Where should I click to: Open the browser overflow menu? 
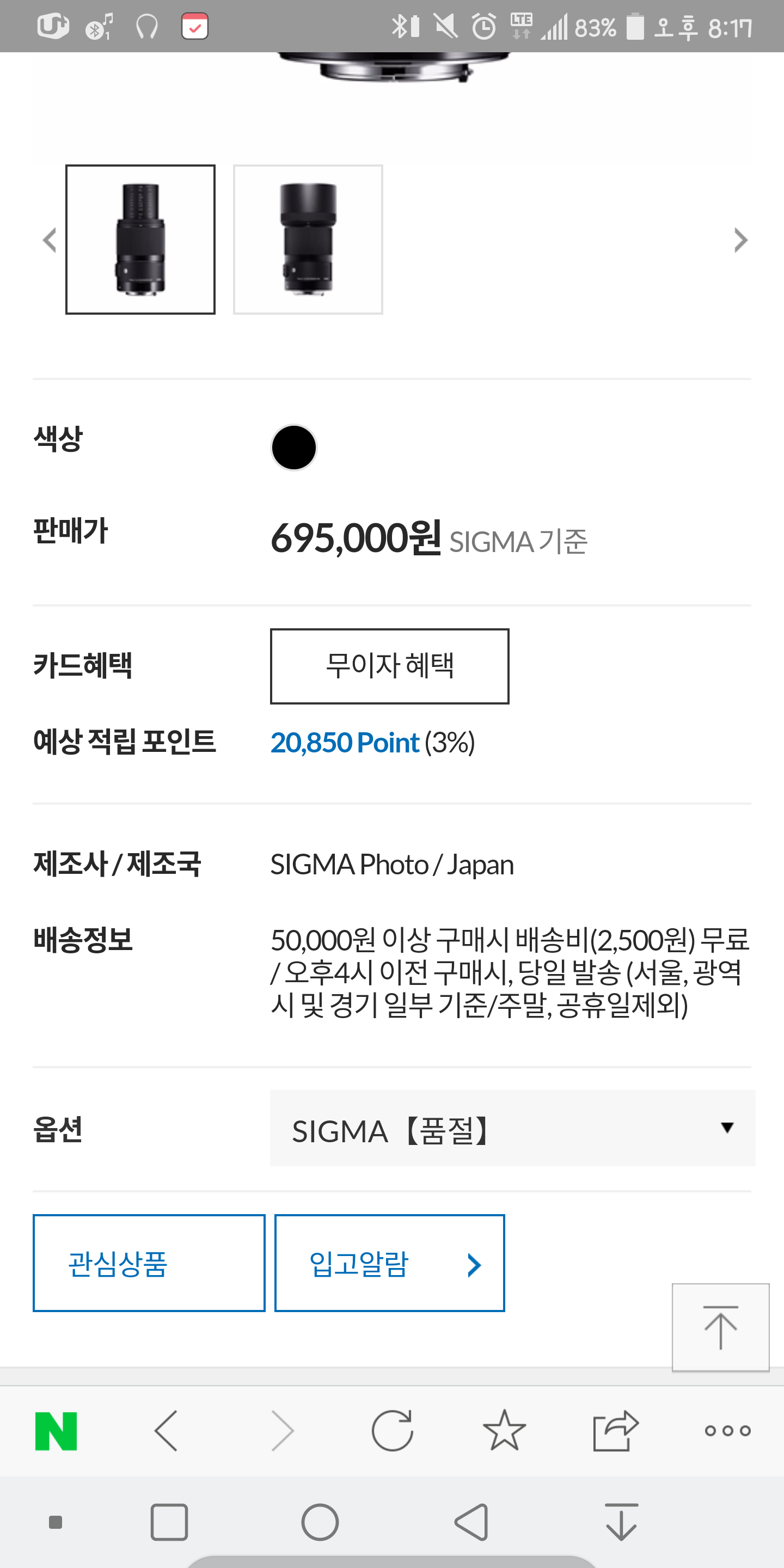point(727,1430)
